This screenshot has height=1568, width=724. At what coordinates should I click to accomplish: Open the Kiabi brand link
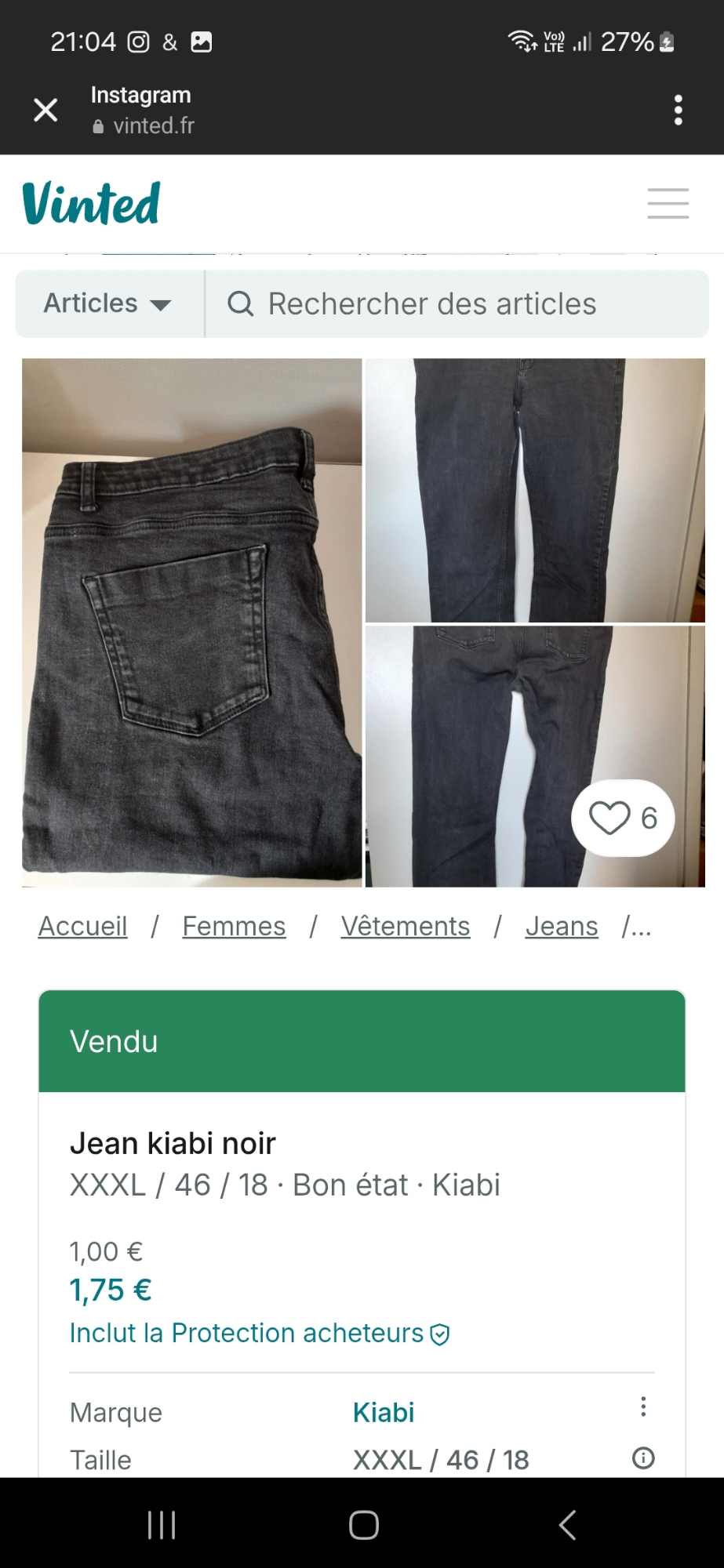point(384,1412)
